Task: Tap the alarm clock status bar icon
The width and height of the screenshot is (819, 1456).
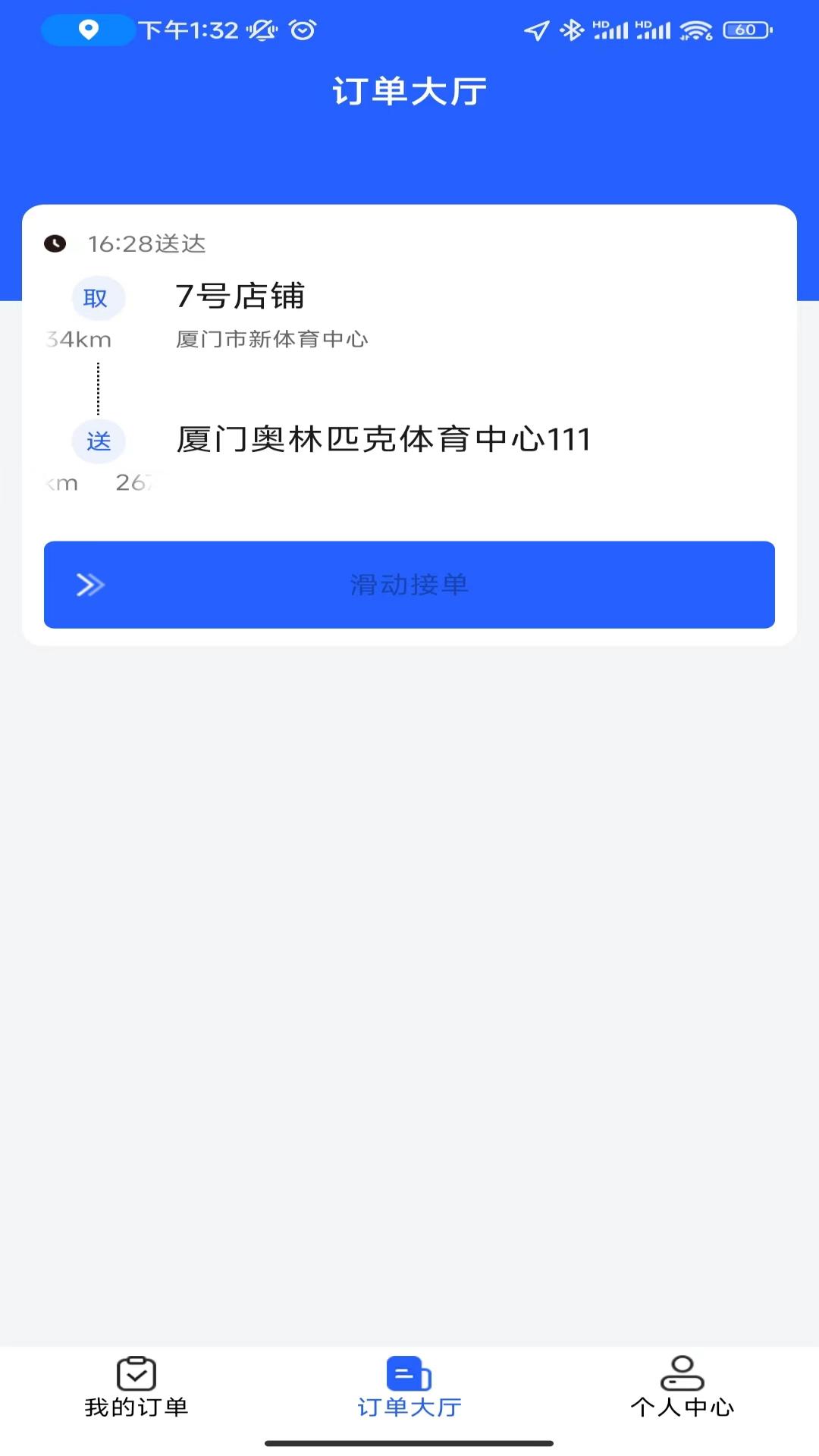Action: coord(301,30)
